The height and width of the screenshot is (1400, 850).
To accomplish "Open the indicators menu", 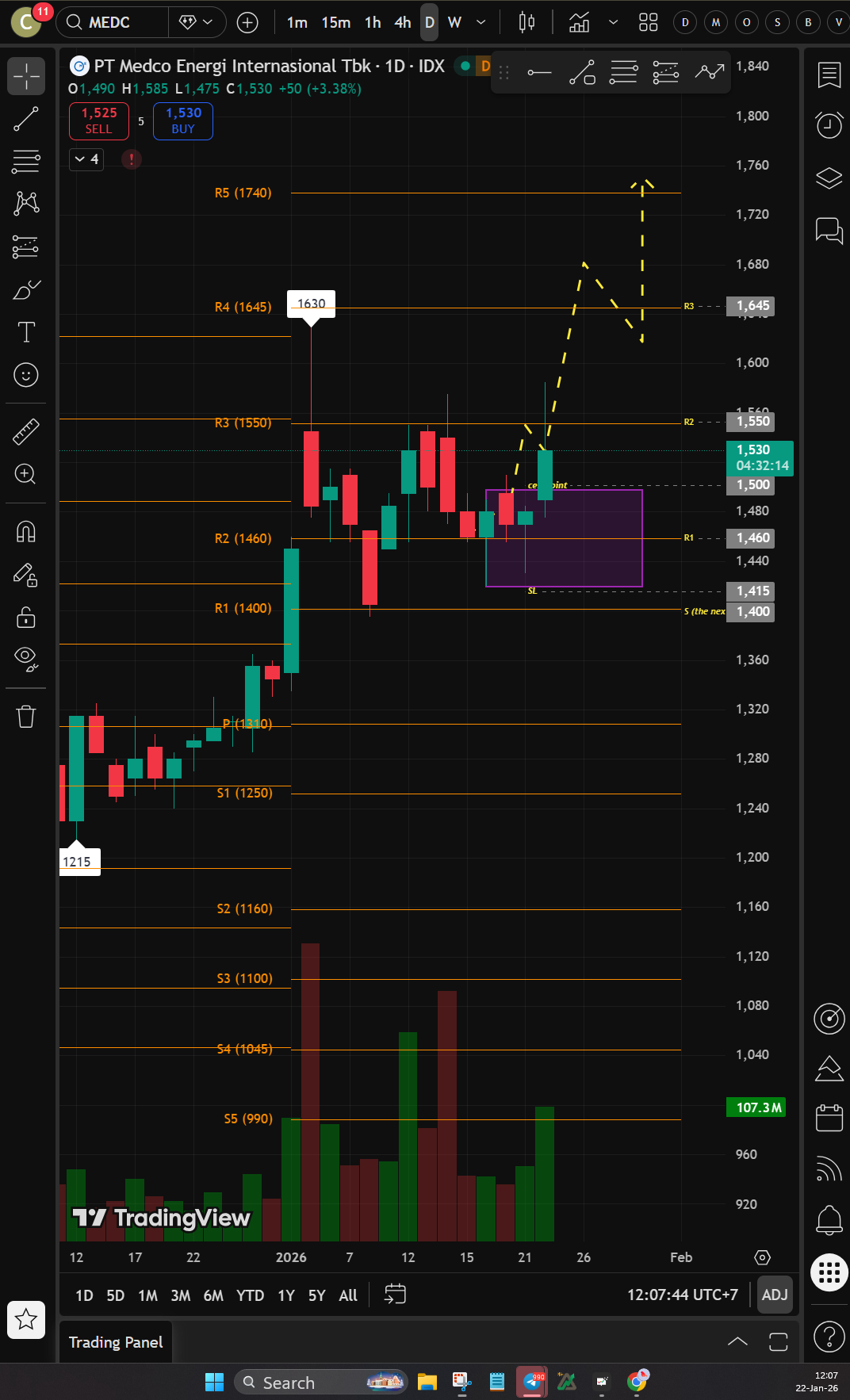I will click(580, 22).
